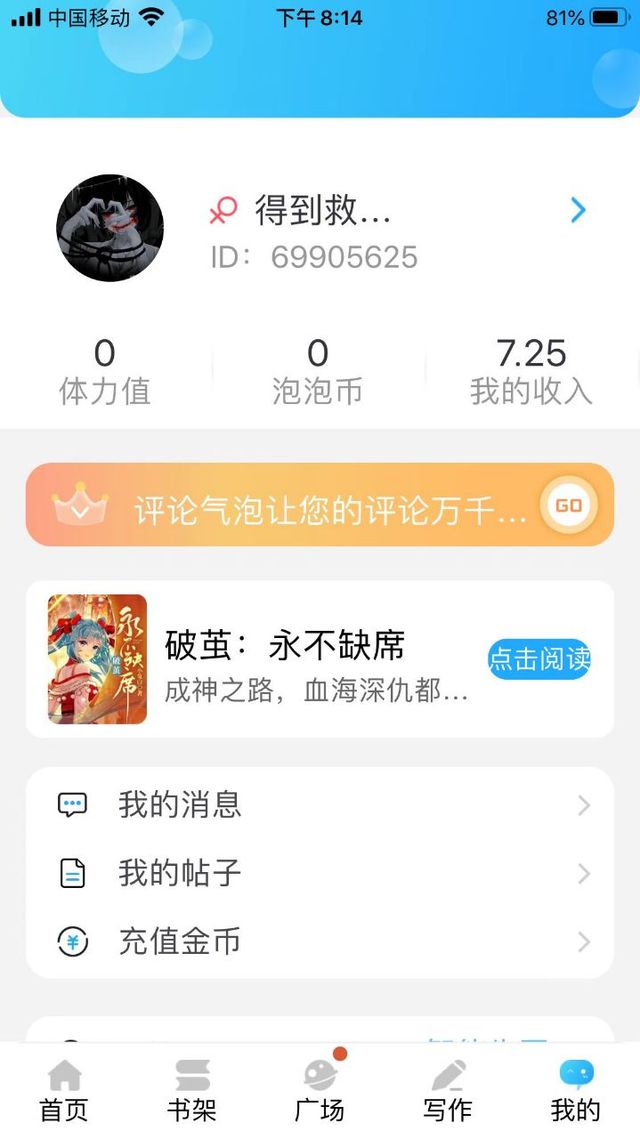Open the 破茧：永不缺席 book cover
Screen dimensions: 640x1139
coord(97,659)
